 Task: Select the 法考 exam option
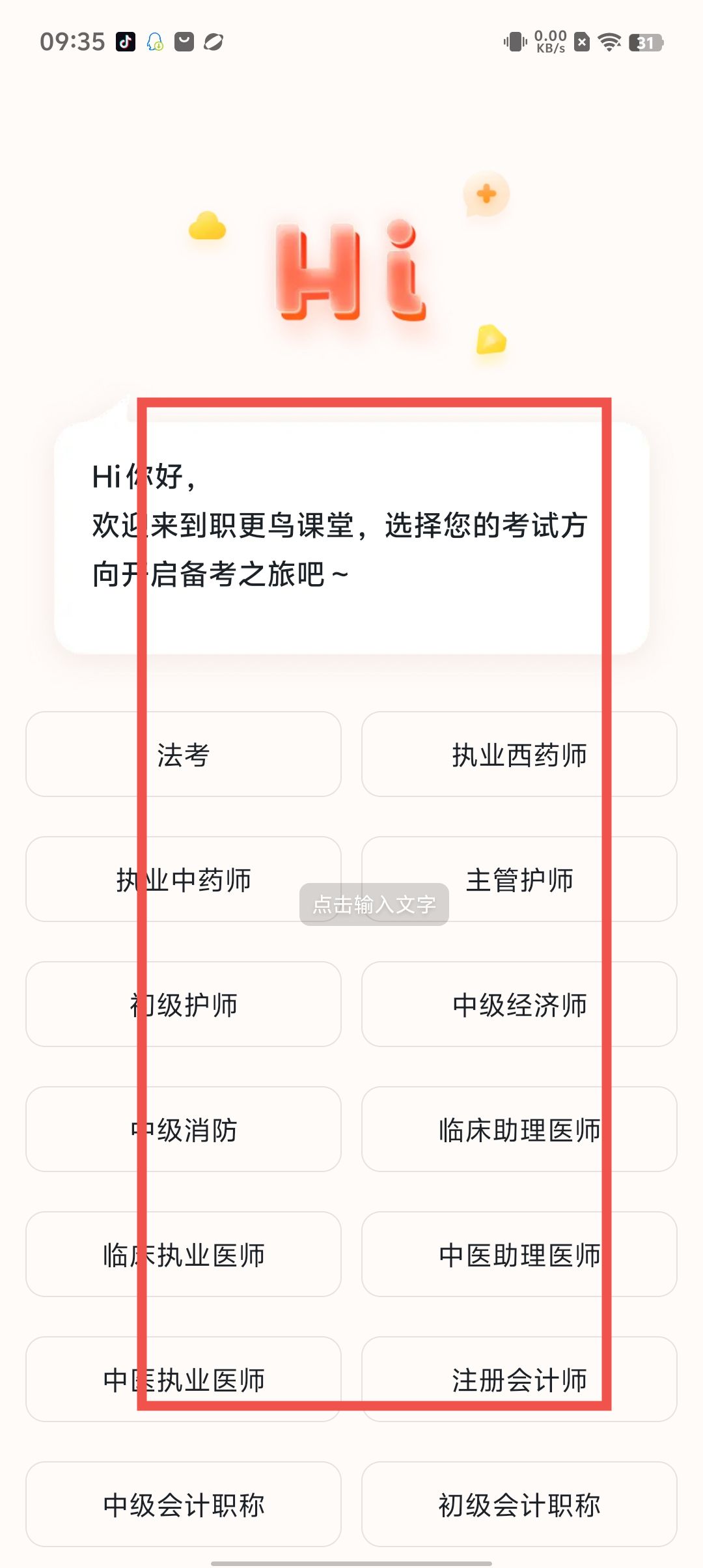[x=184, y=754]
